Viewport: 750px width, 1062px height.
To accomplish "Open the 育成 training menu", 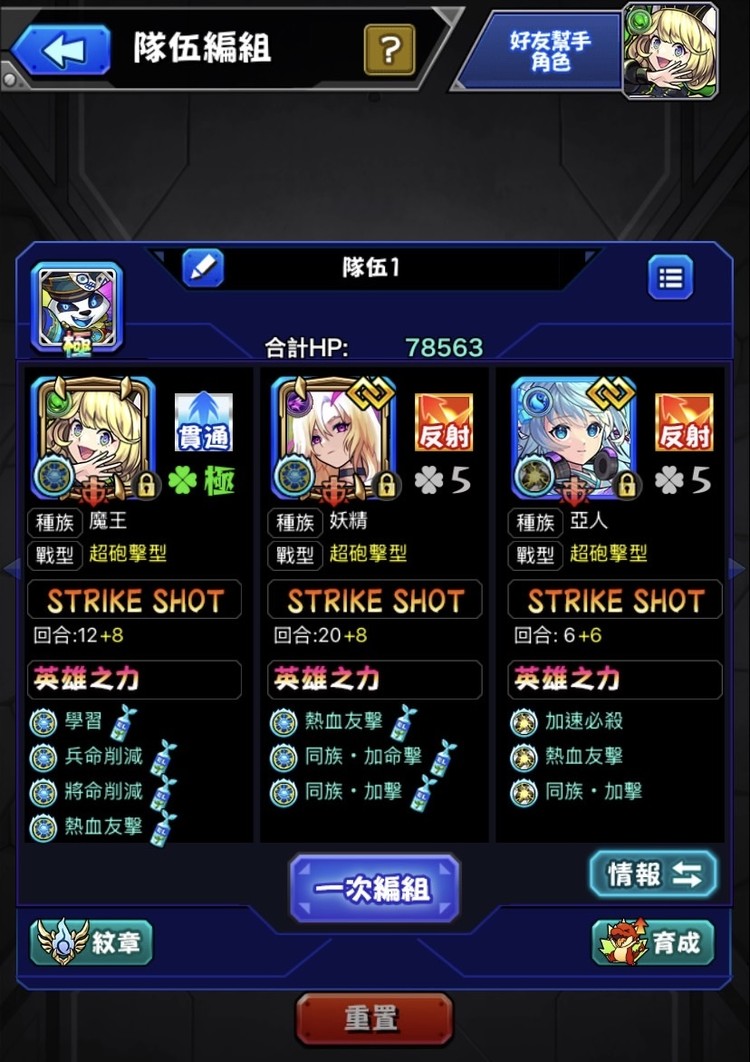I will click(x=653, y=942).
